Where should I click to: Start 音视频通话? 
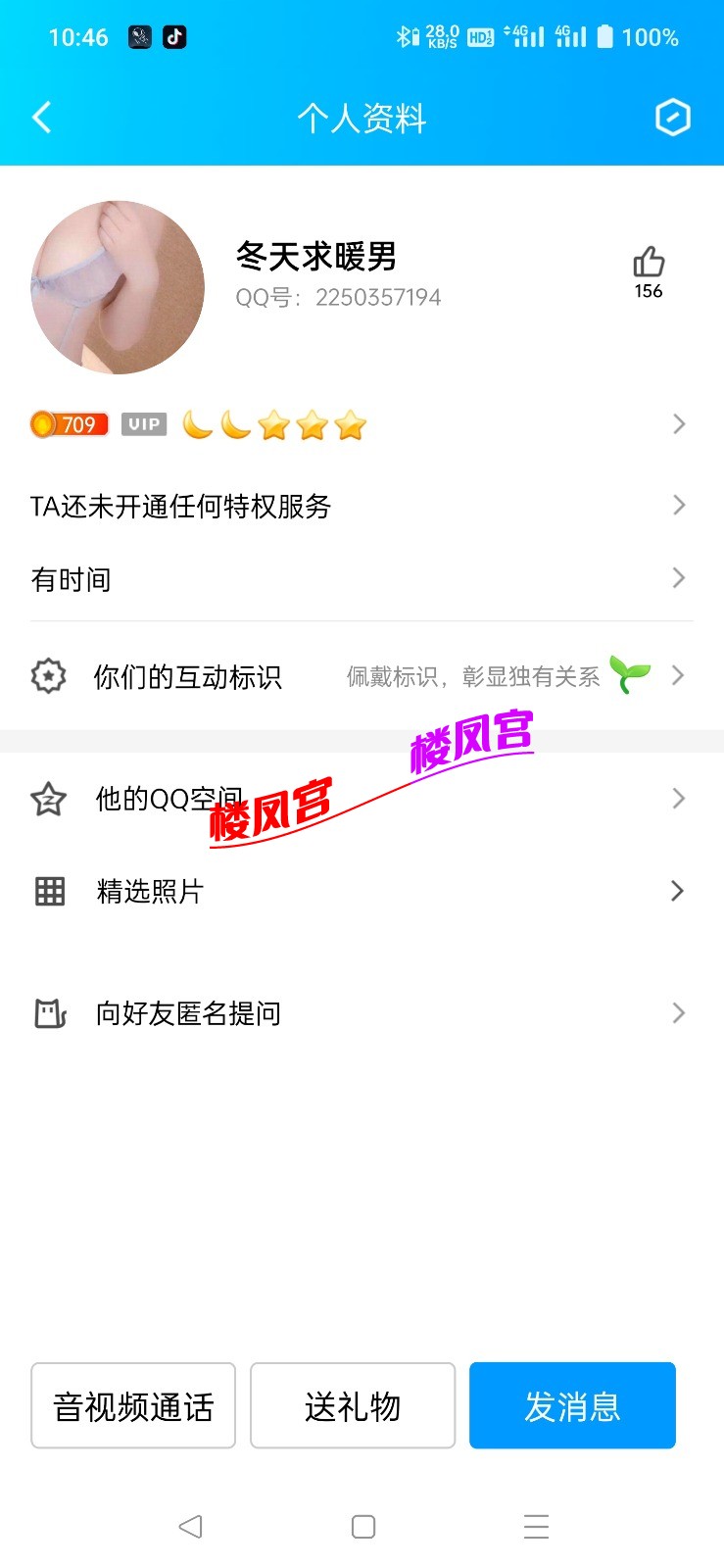coord(133,1405)
